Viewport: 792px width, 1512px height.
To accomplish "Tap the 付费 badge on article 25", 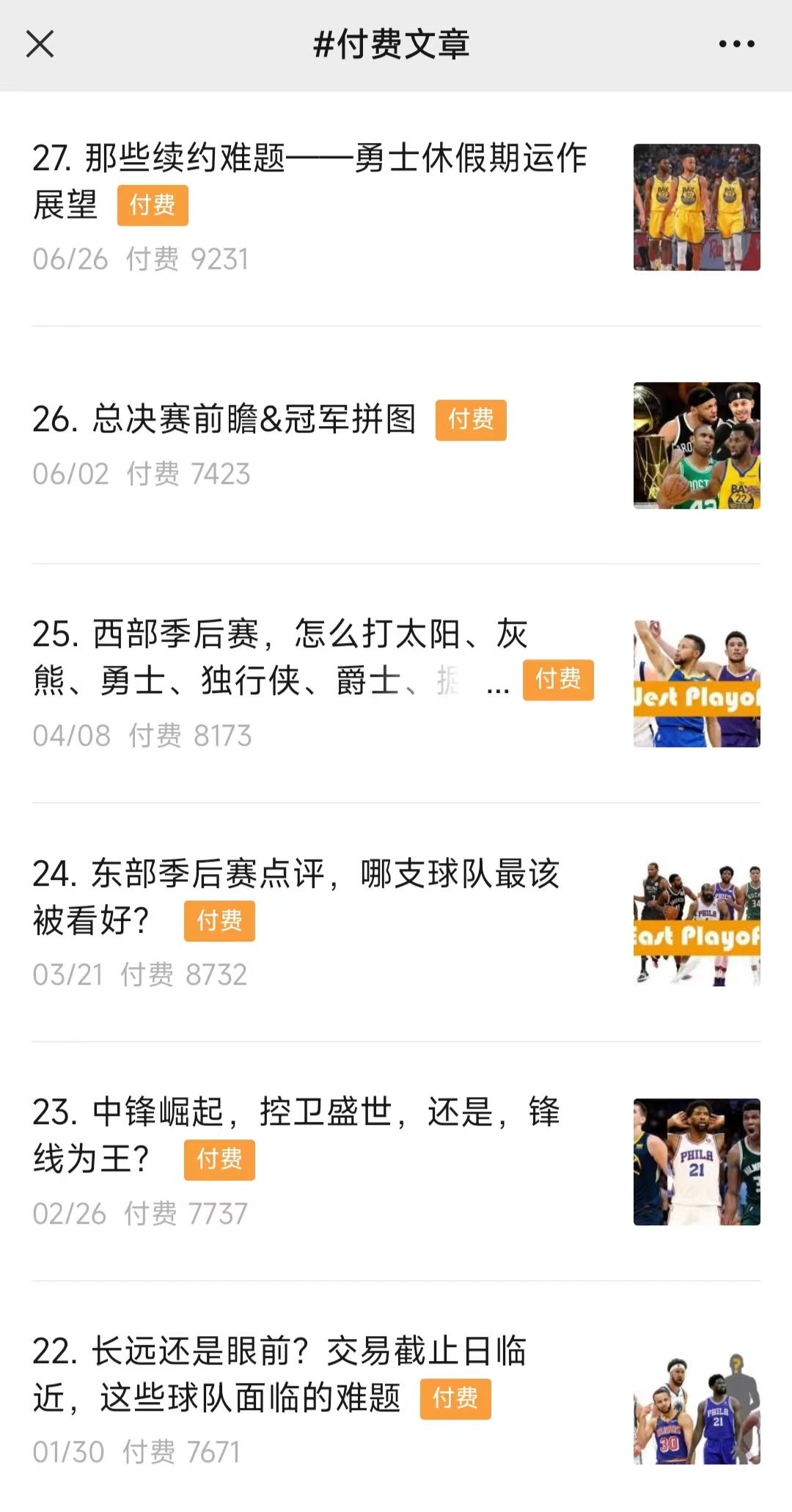I will pos(558,680).
